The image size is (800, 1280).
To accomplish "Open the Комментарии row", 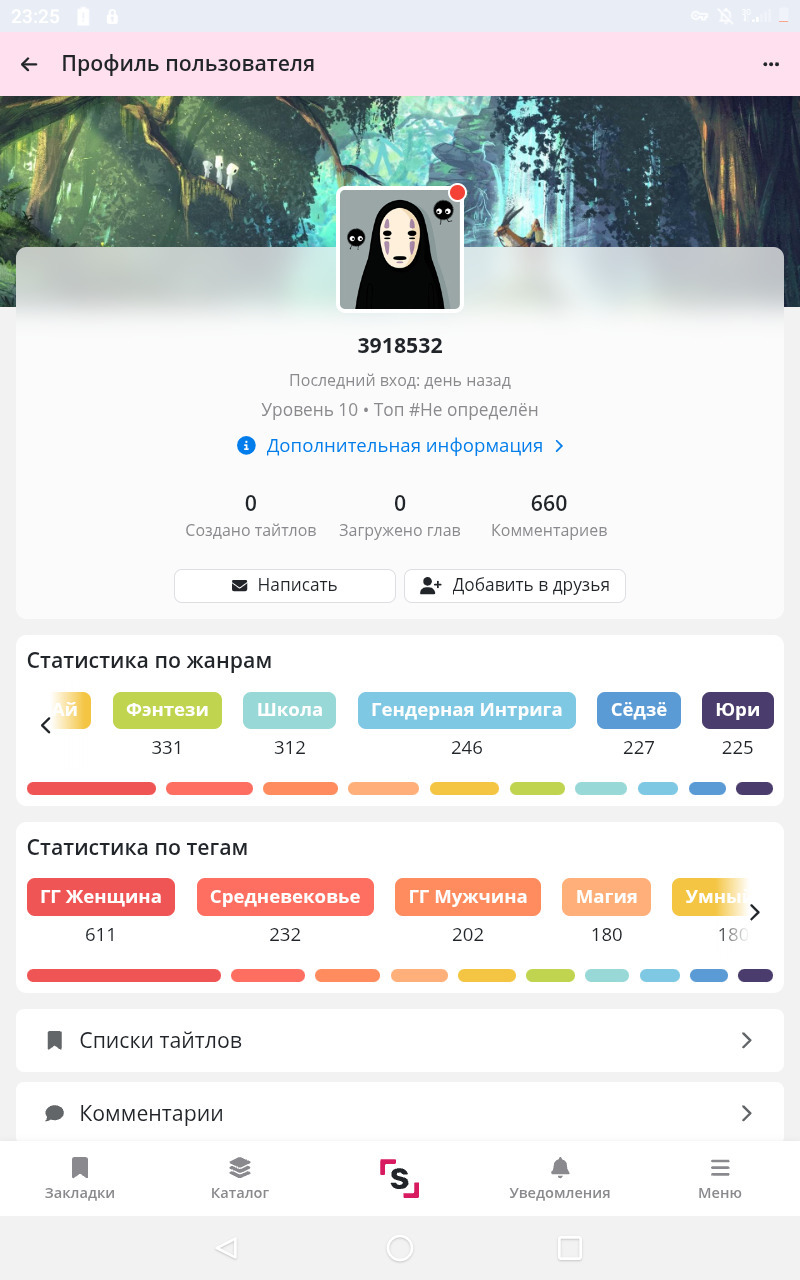I will point(400,1113).
